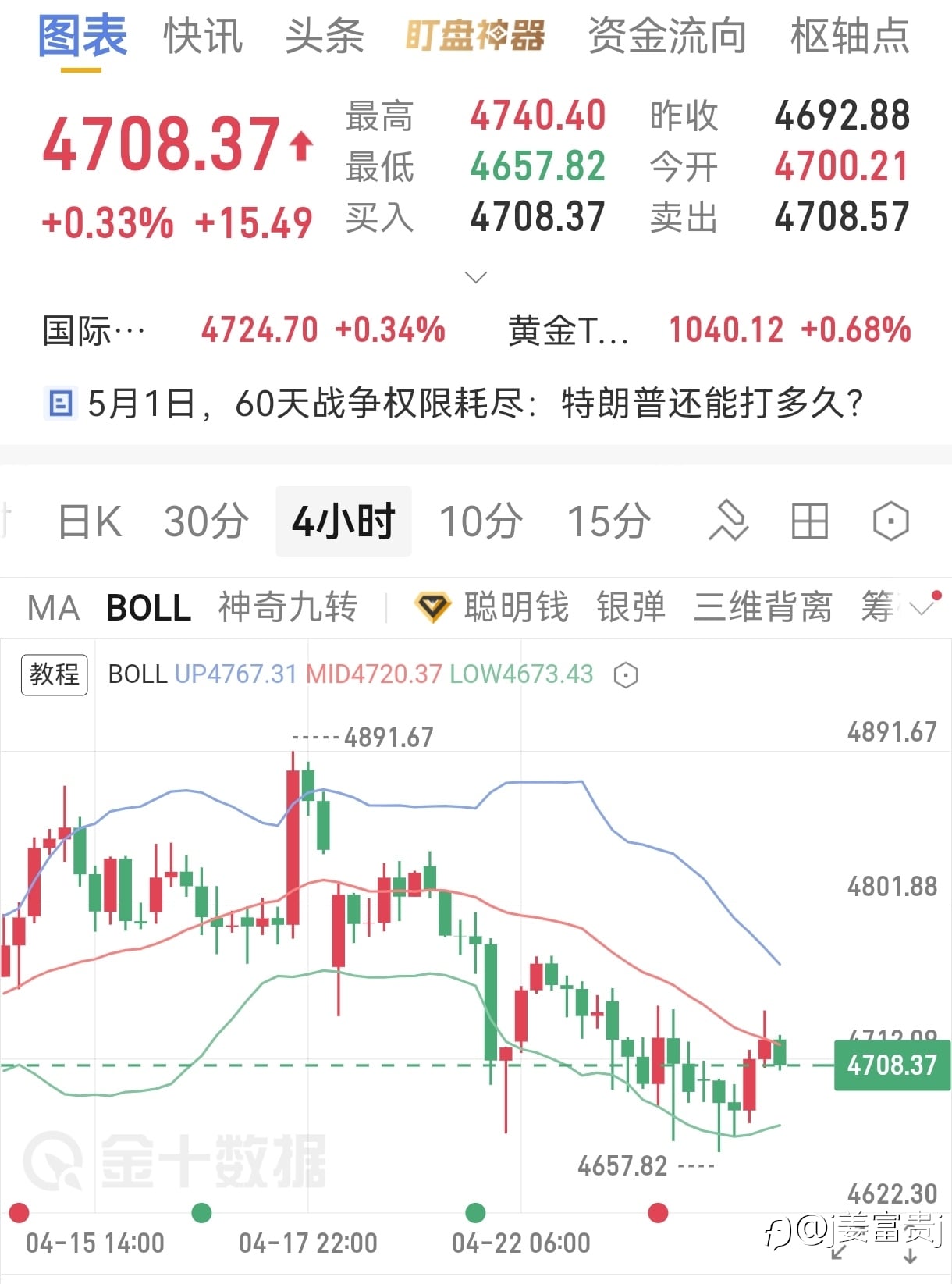Select the 三维背离 indicator
This screenshot has width=952, height=1284.
[x=763, y=607]
